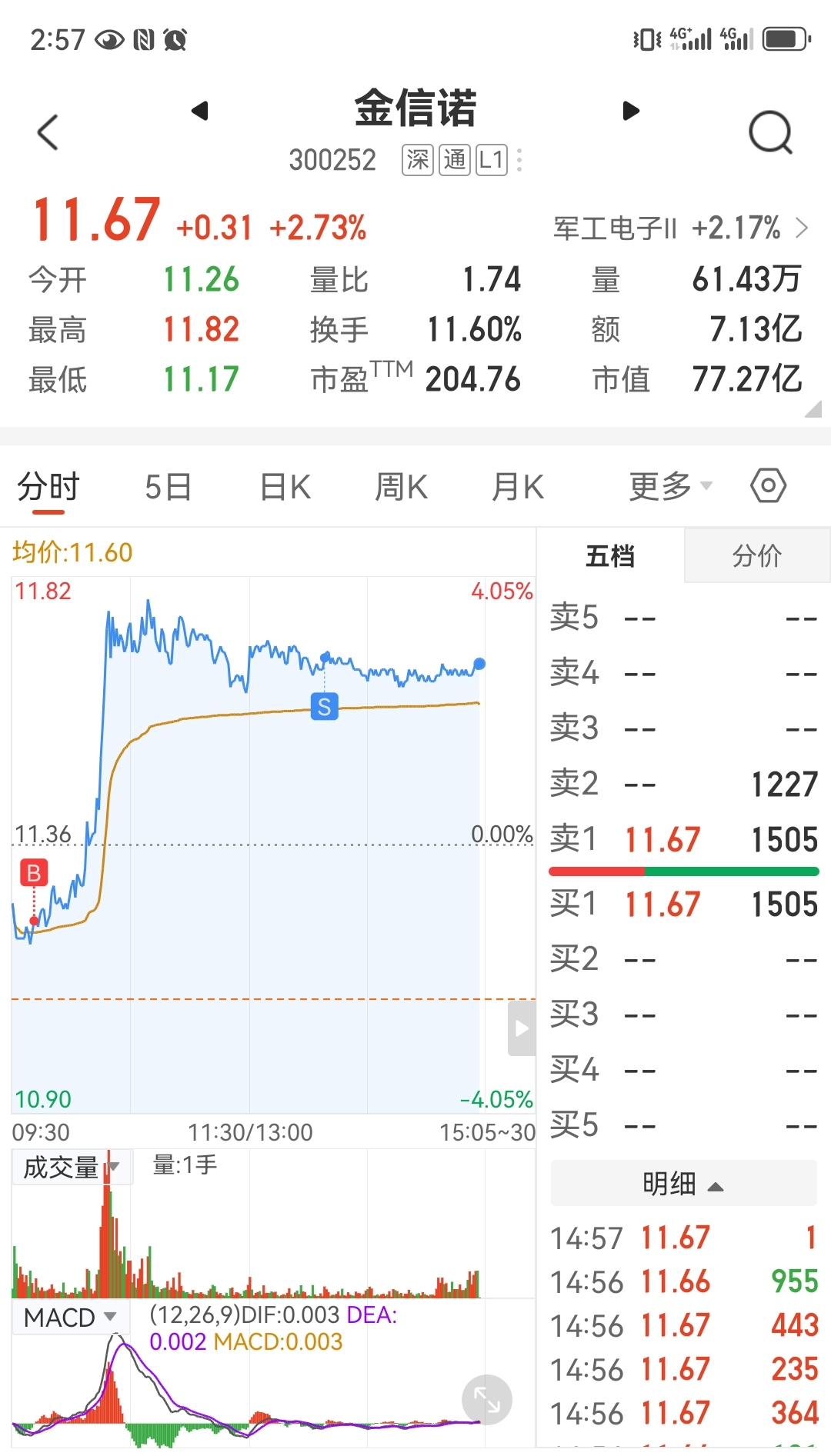Switch to the previous stock
Screen dimensions: 831x1456
[x=200, y=111]
